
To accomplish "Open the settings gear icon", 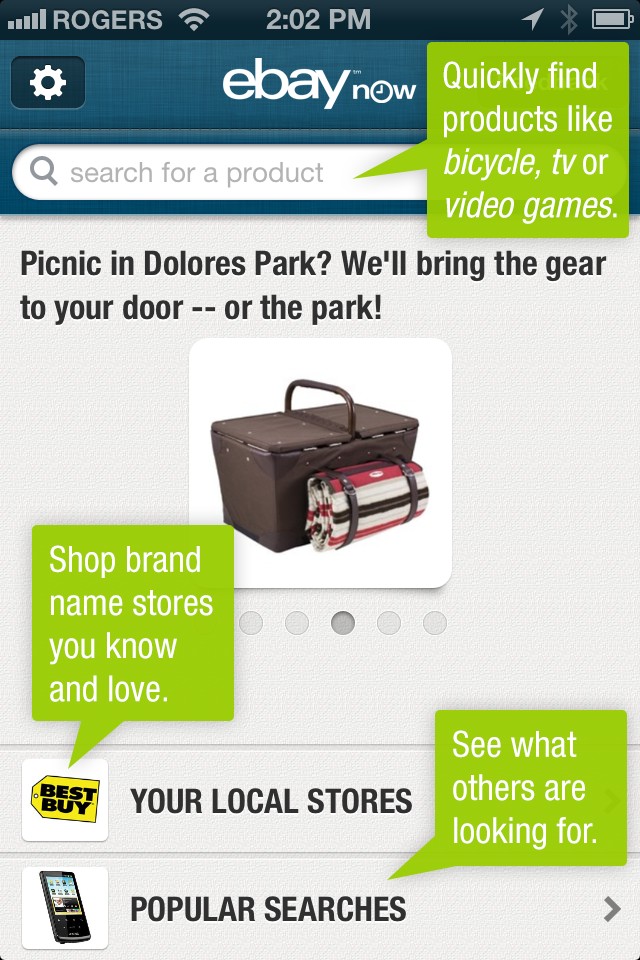I will [x=47, y=83].
